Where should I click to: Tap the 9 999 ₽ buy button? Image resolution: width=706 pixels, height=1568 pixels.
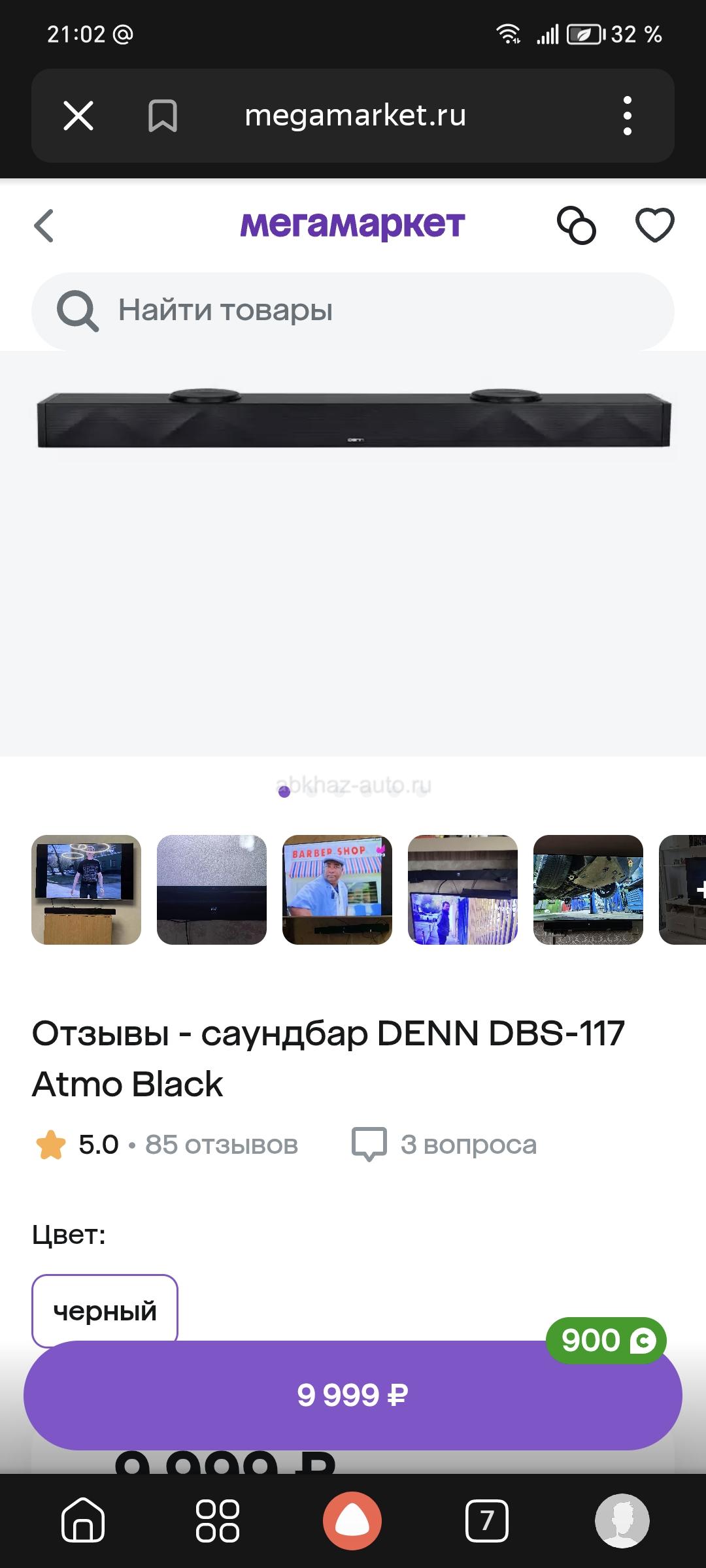353,1396
